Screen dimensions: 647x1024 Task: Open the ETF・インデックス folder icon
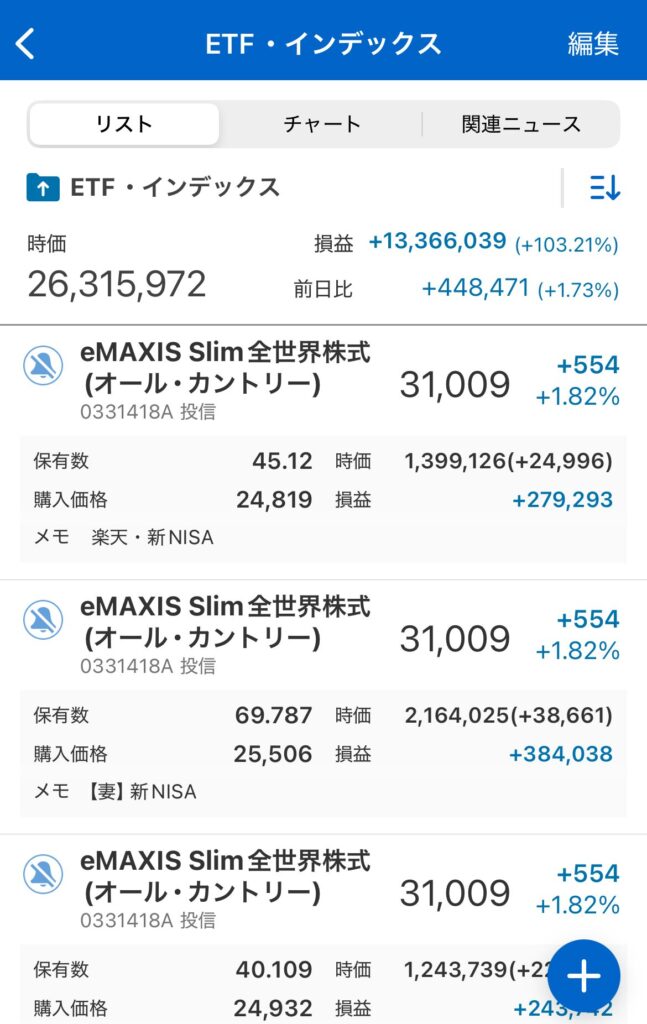click(43, 187)
